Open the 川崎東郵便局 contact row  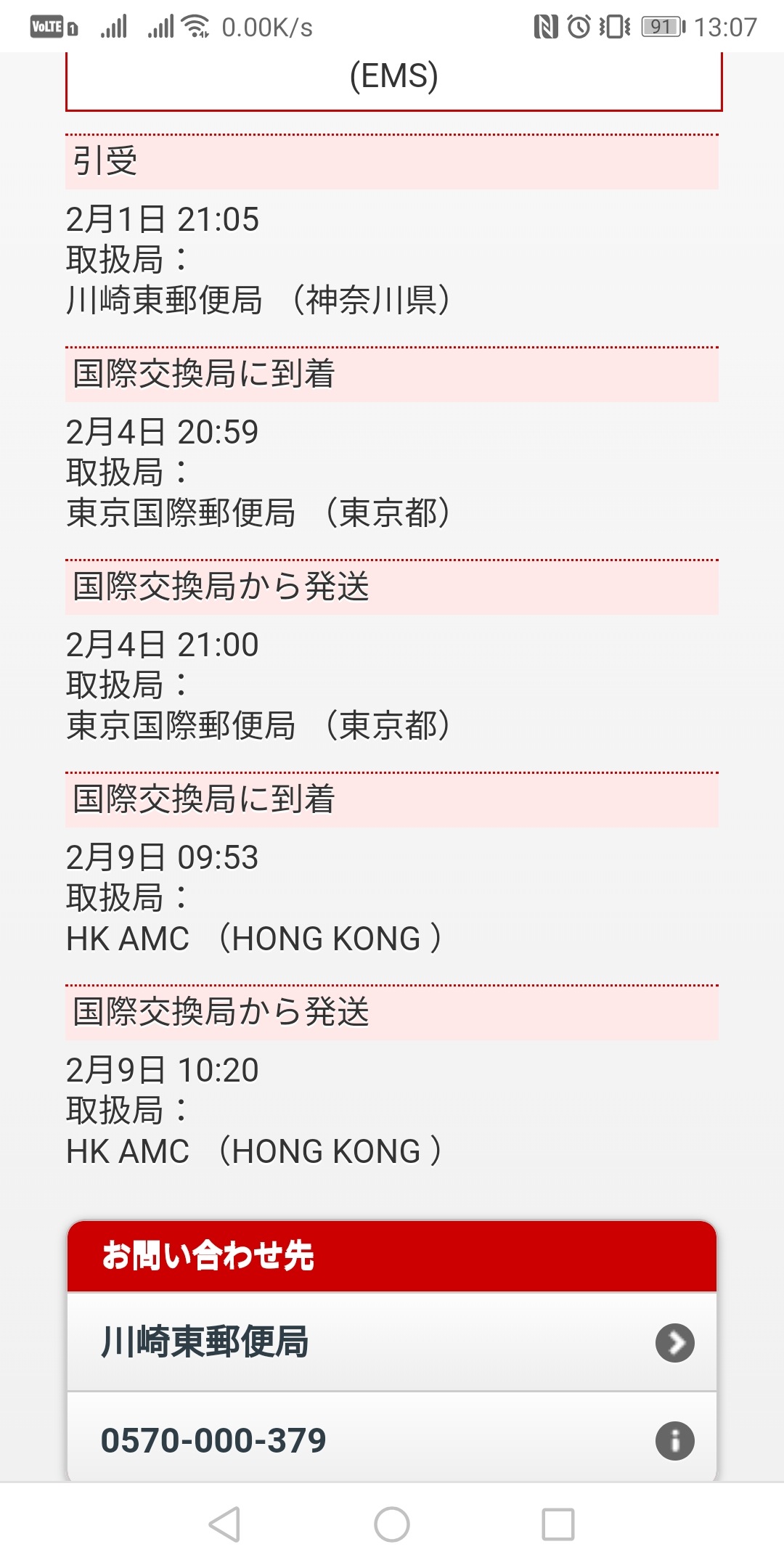point(392,1342)
